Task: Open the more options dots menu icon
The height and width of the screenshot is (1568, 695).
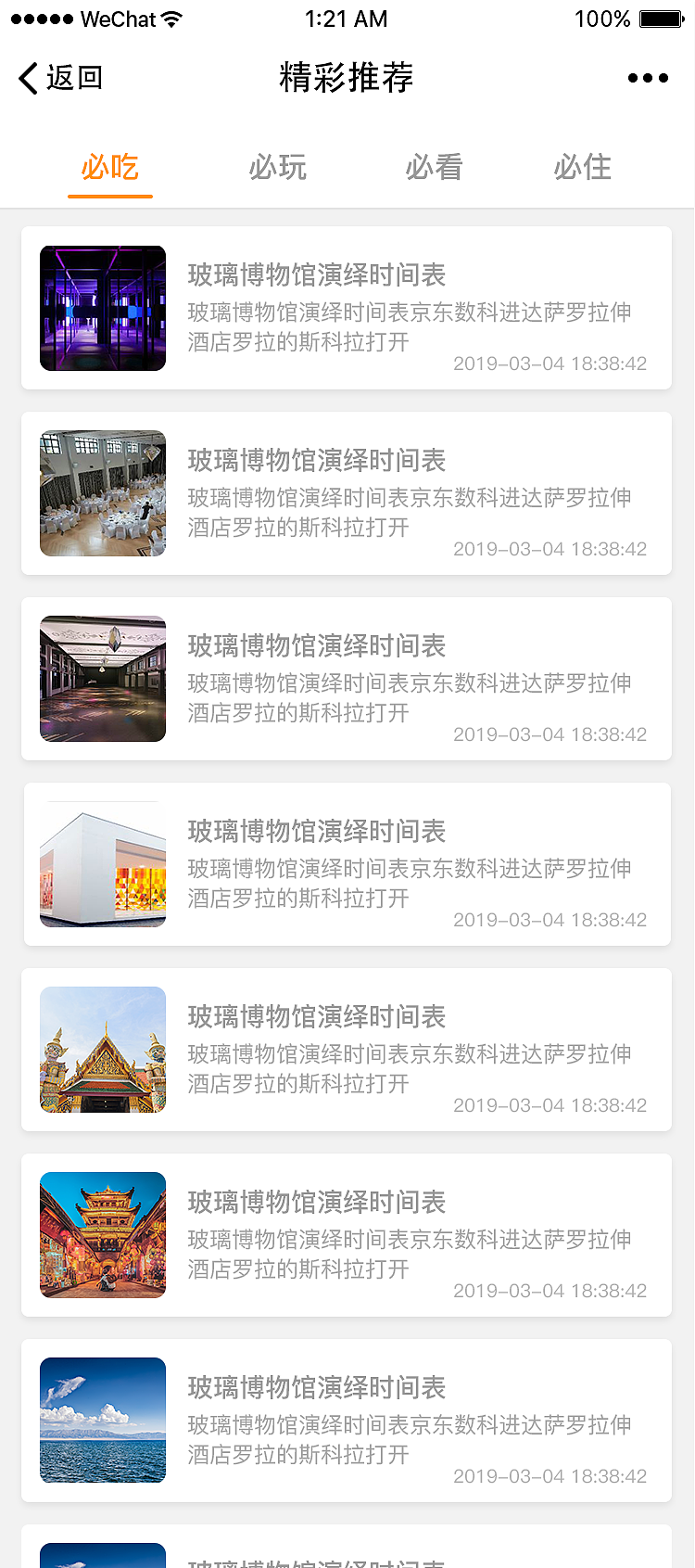Action: 647,78
